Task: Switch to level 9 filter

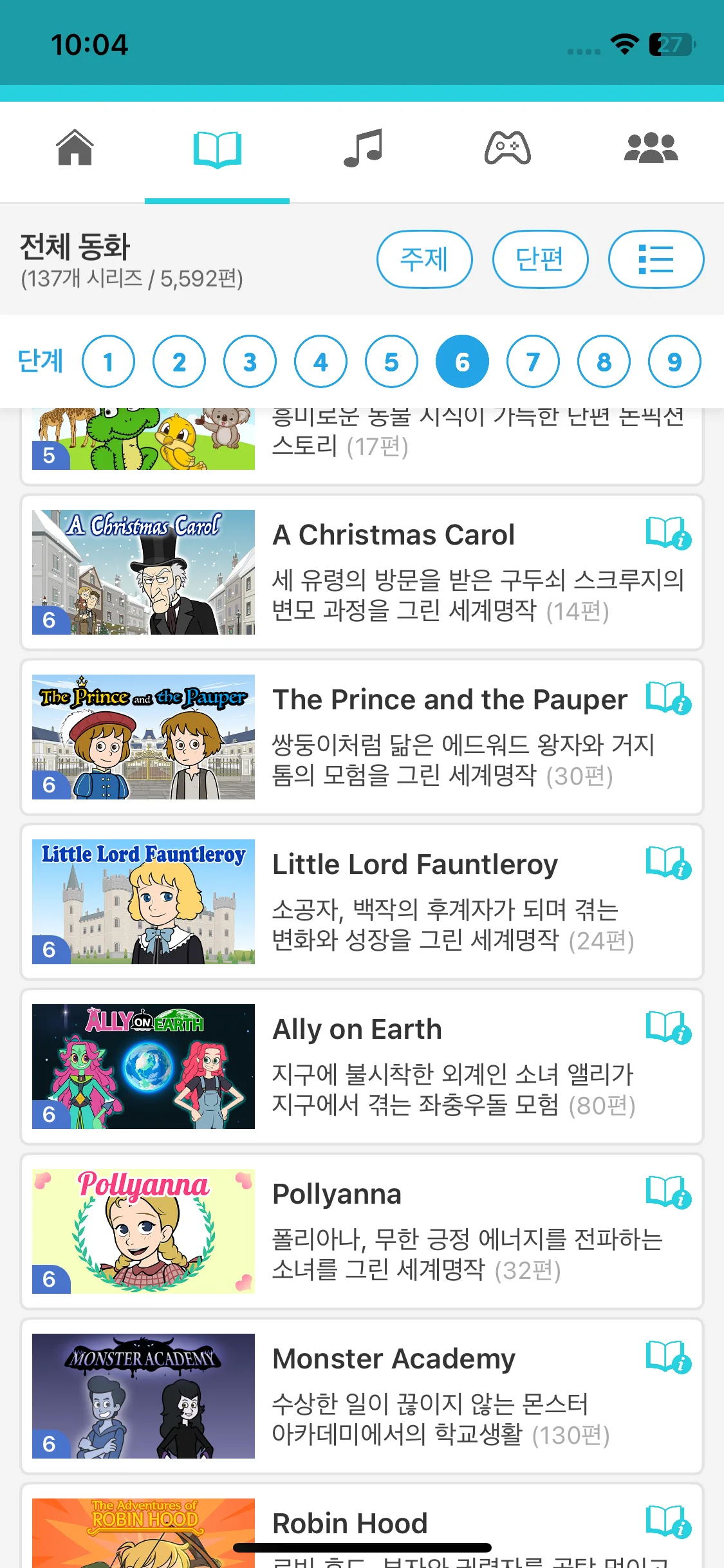Action: pos(674,361)
